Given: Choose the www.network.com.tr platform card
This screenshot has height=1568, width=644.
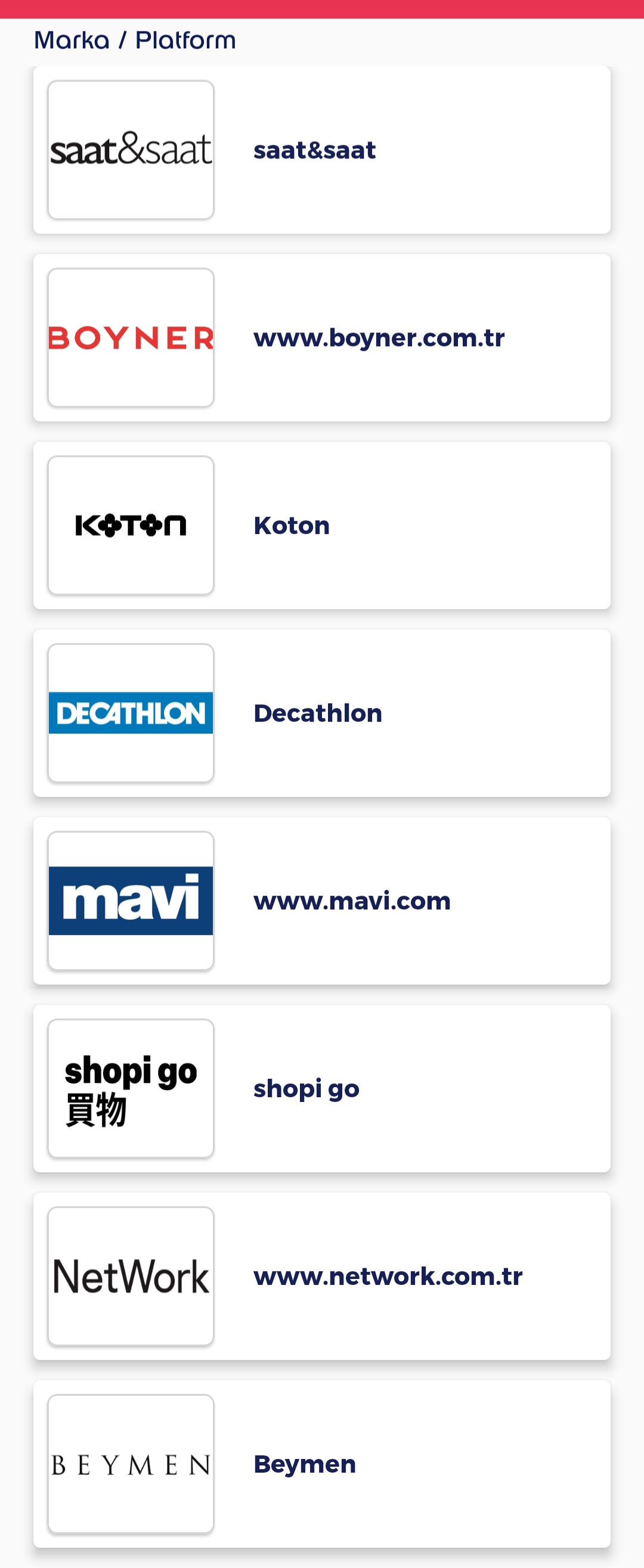Looking at the screenshot, I should click(x=321, y=1276).
